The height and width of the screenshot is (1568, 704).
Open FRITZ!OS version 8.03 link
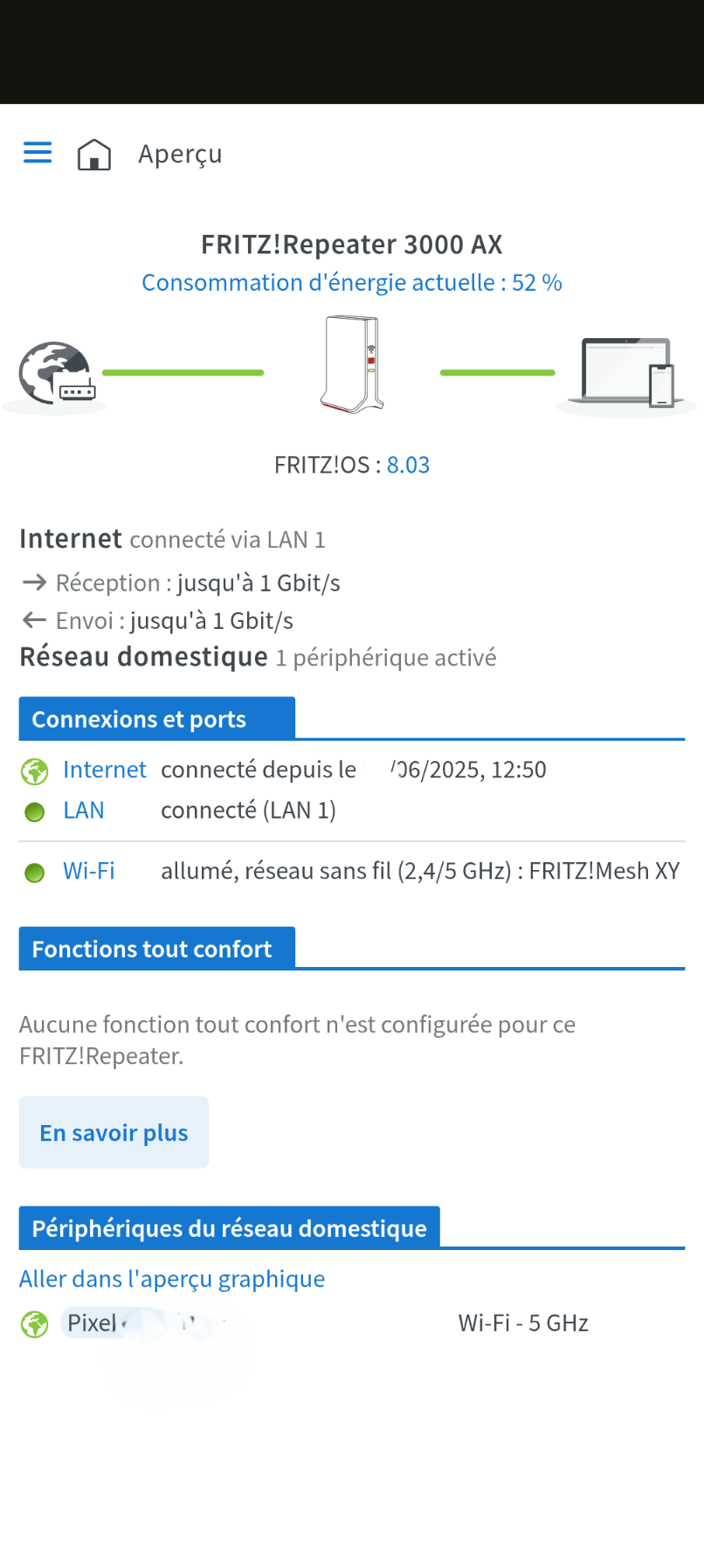tap(408, 465)
